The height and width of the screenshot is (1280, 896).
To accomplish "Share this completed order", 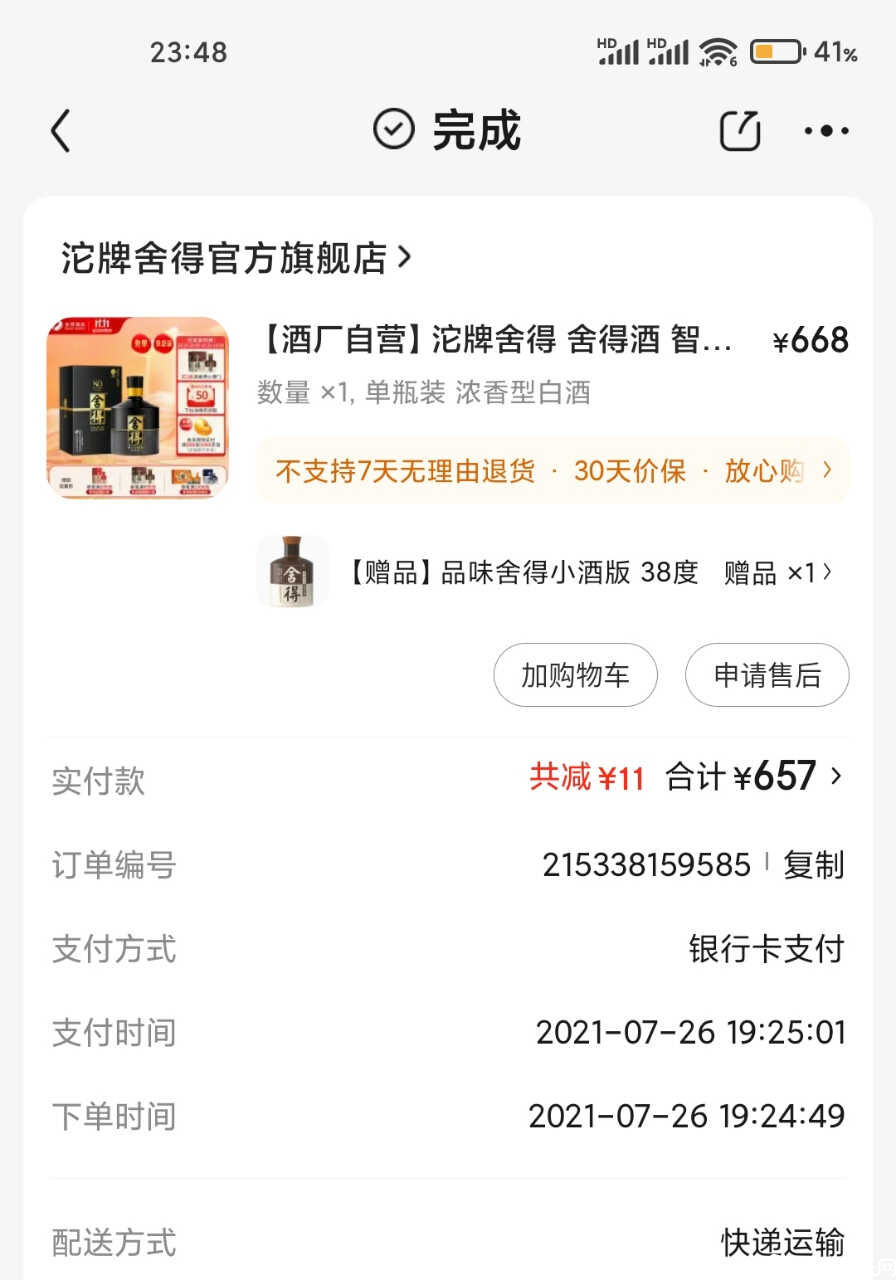I will [740, 131].
